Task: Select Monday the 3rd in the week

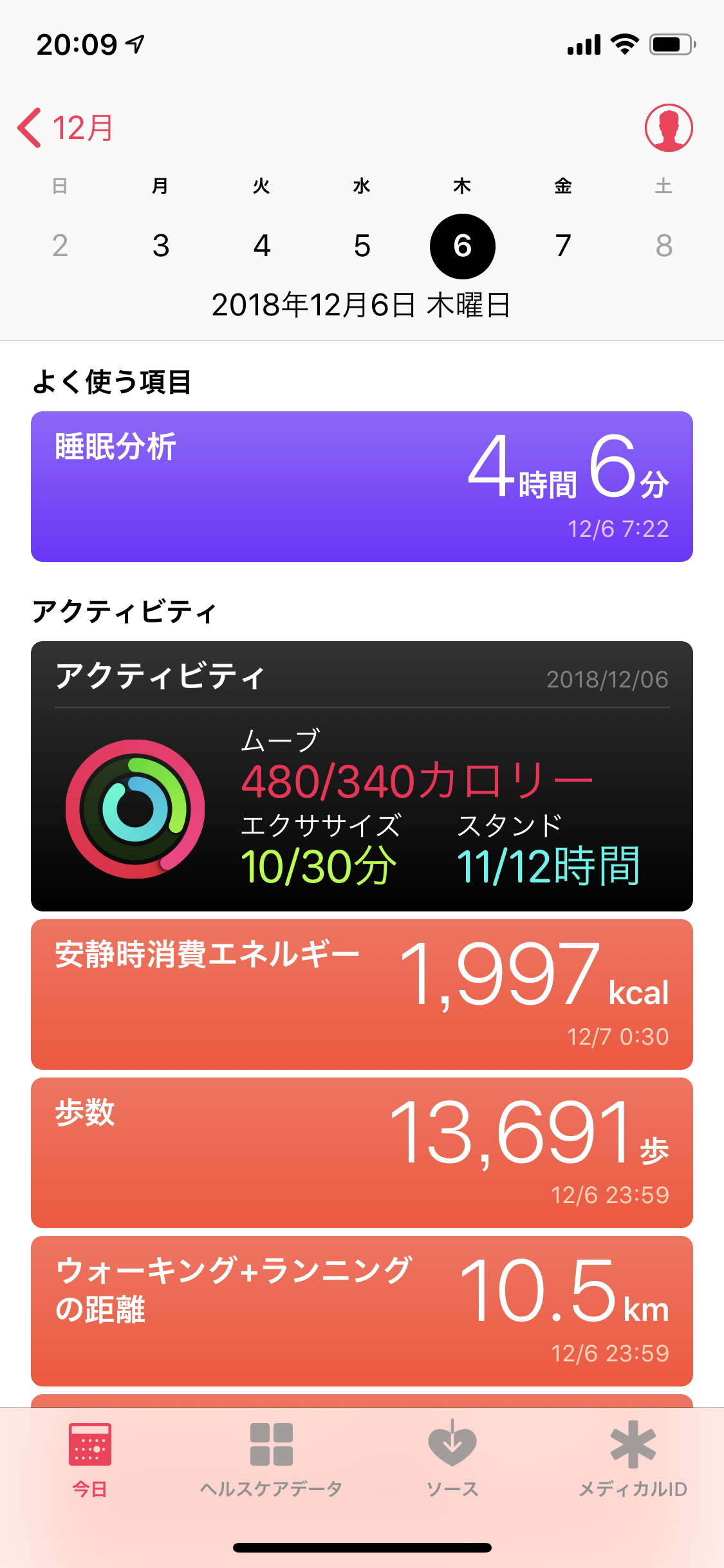Action: click(161, 246)
